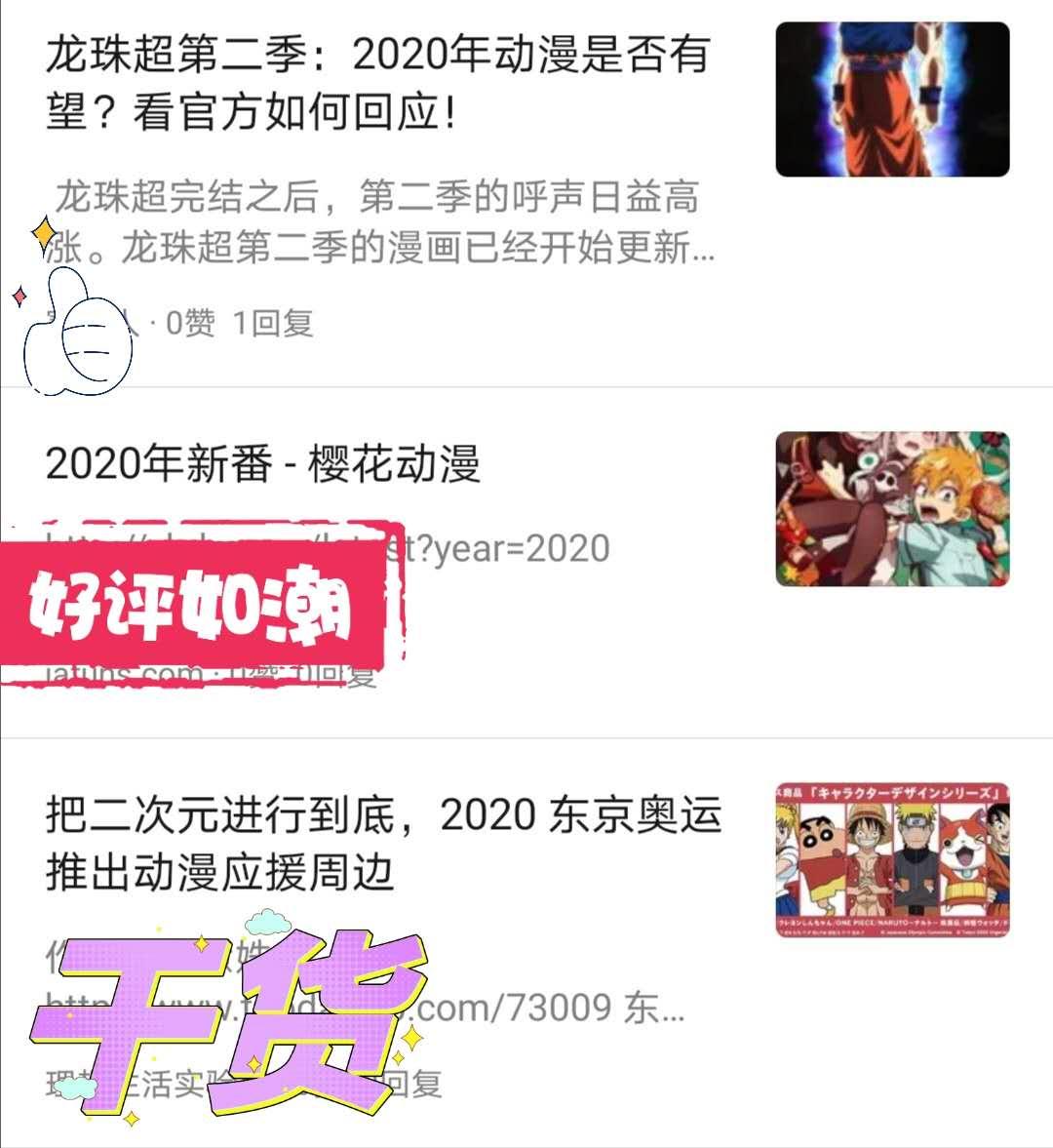
Task: Tap the red diamond accent icon on the left
Action: tap(18, 295)
